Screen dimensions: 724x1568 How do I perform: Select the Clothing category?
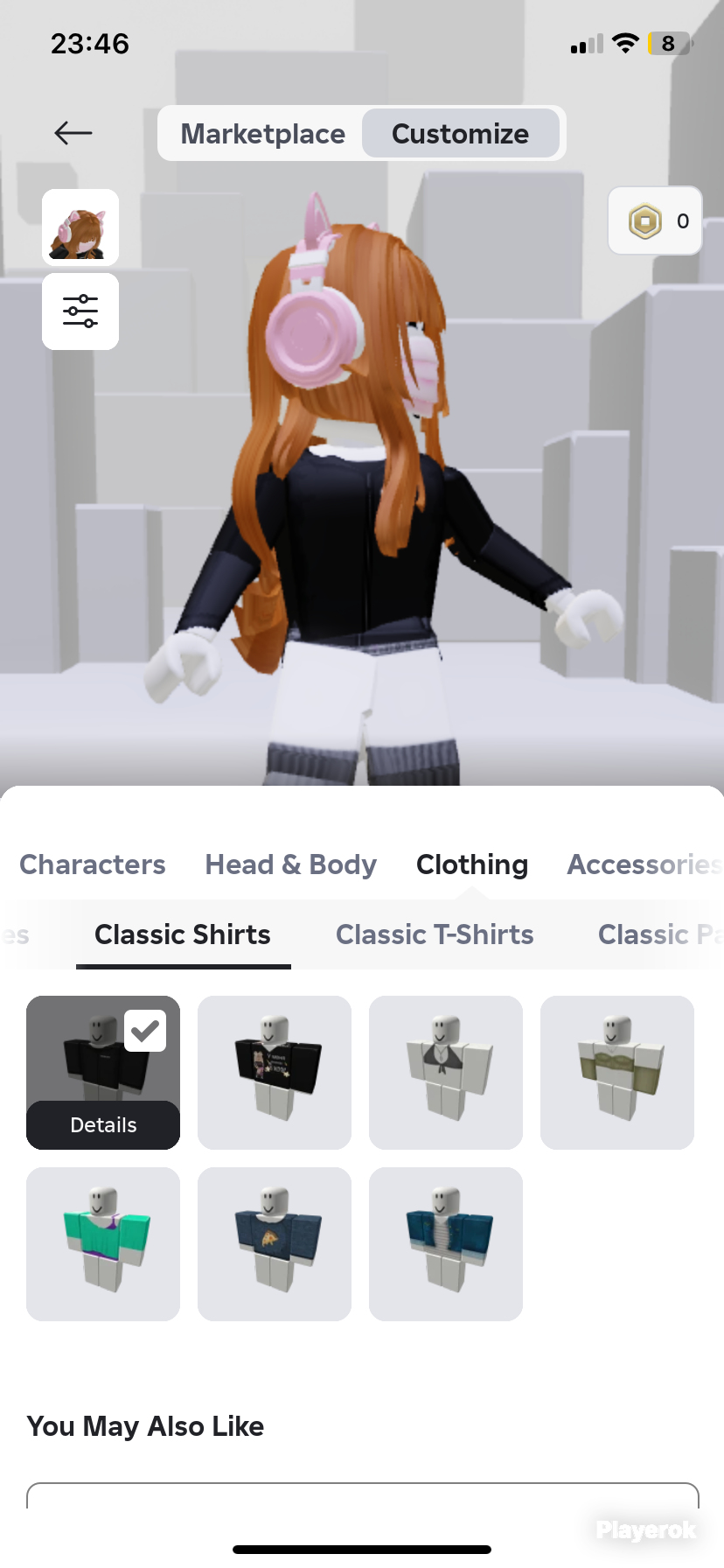(472, 864)
